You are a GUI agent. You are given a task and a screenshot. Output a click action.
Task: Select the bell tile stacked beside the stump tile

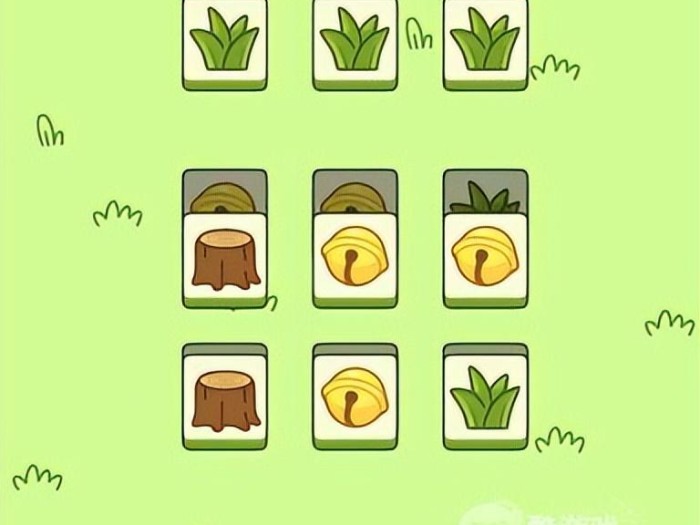pyautogui.click(x=355, y=258)
